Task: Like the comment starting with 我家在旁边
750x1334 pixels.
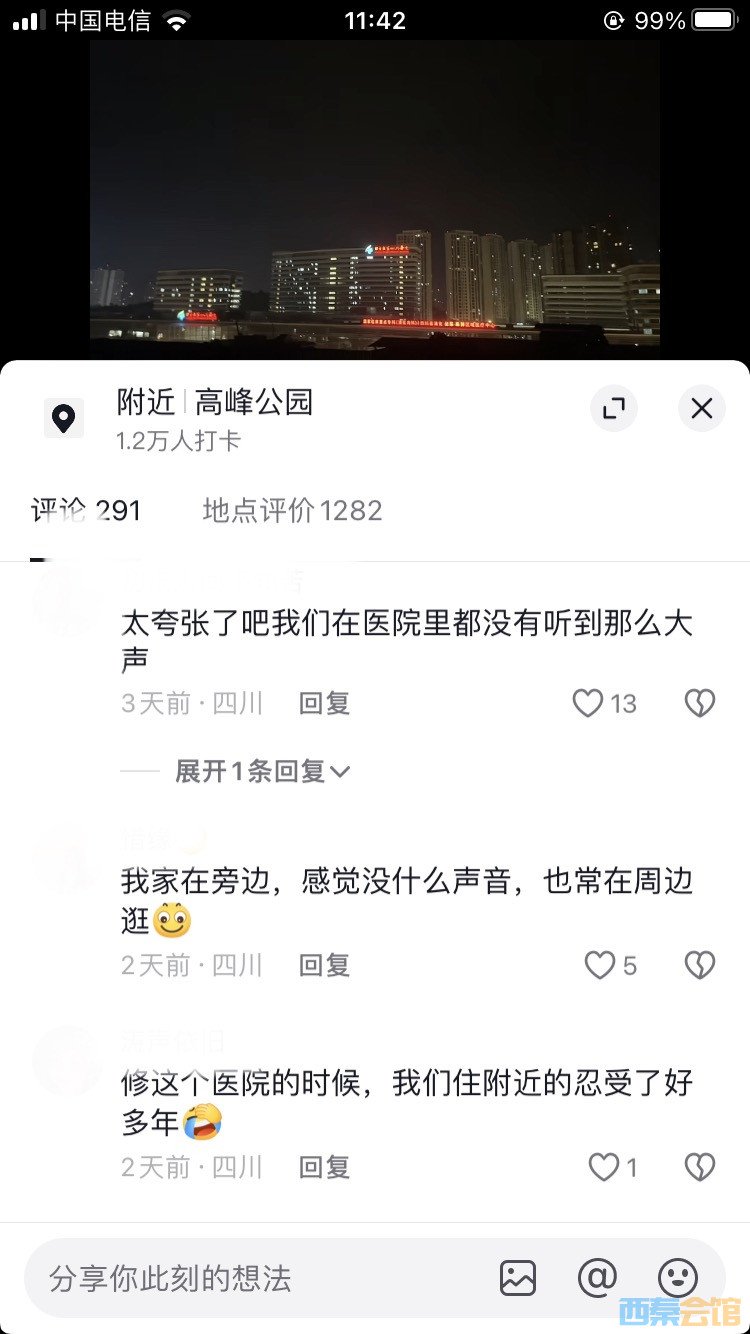Action: coord(600,965)
